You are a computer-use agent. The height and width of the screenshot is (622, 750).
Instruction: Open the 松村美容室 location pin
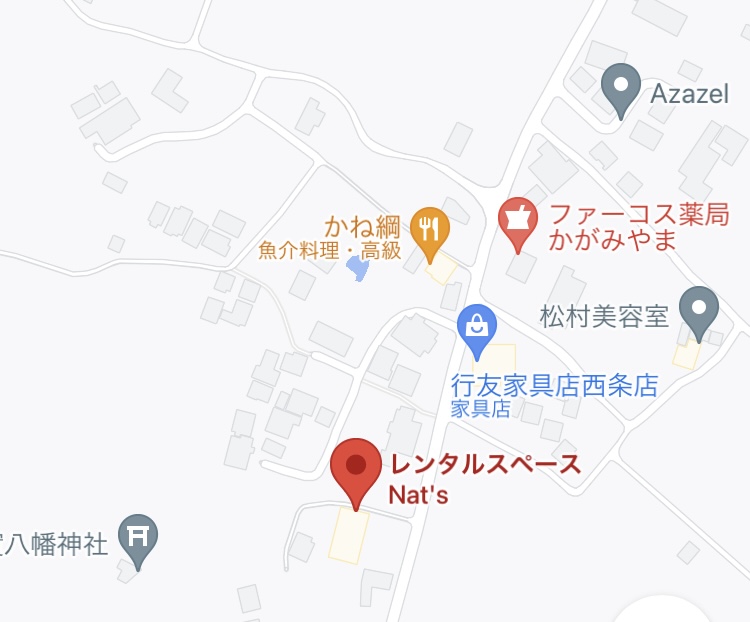click(x=698, y=310)
